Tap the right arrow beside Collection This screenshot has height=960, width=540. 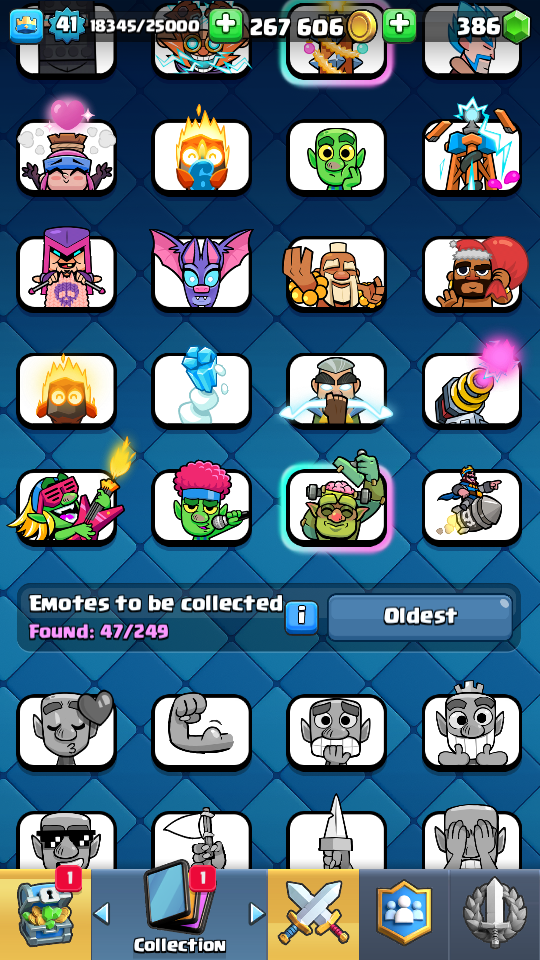click(257, 913)
